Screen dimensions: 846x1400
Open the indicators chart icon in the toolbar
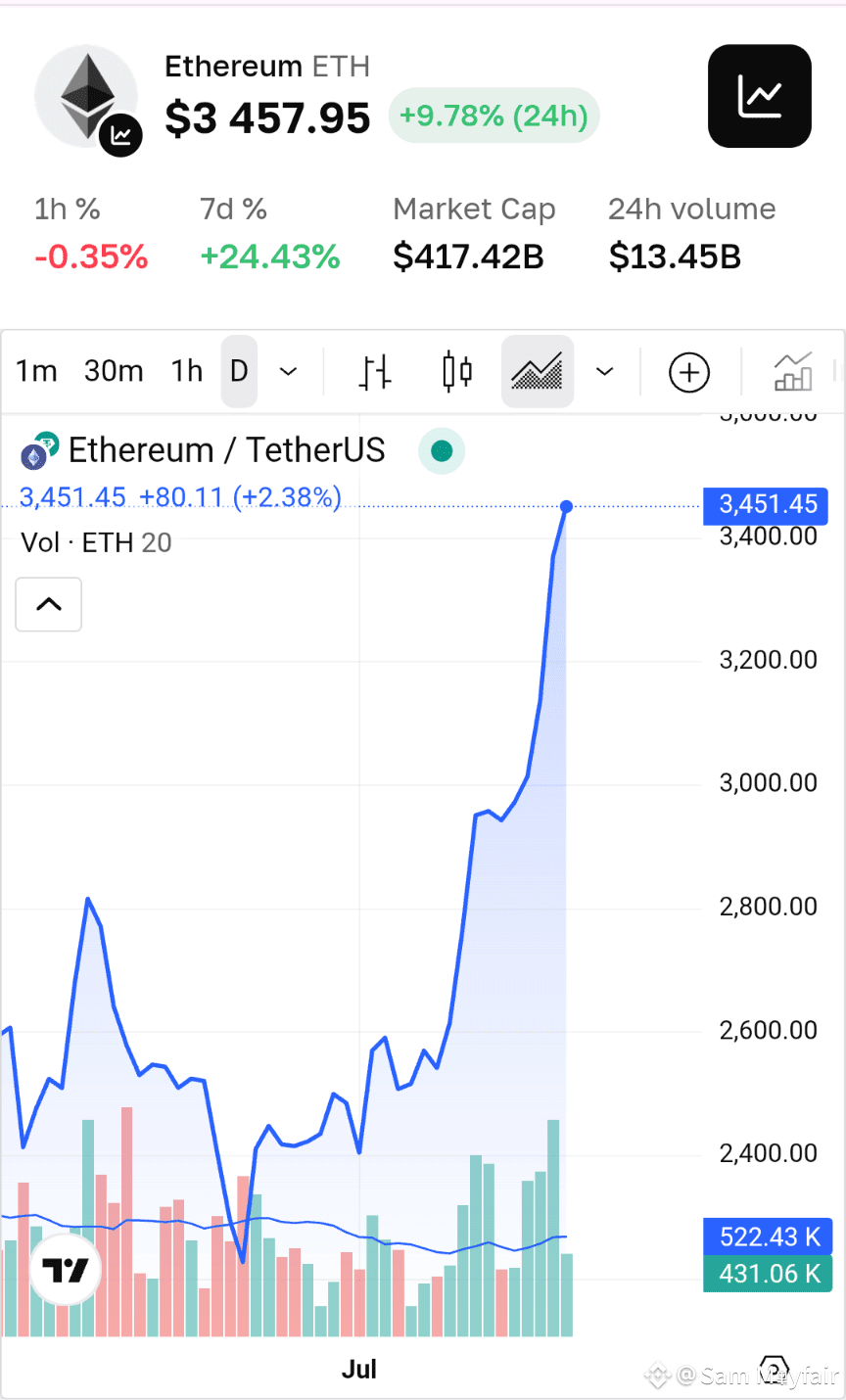point(793,372)
